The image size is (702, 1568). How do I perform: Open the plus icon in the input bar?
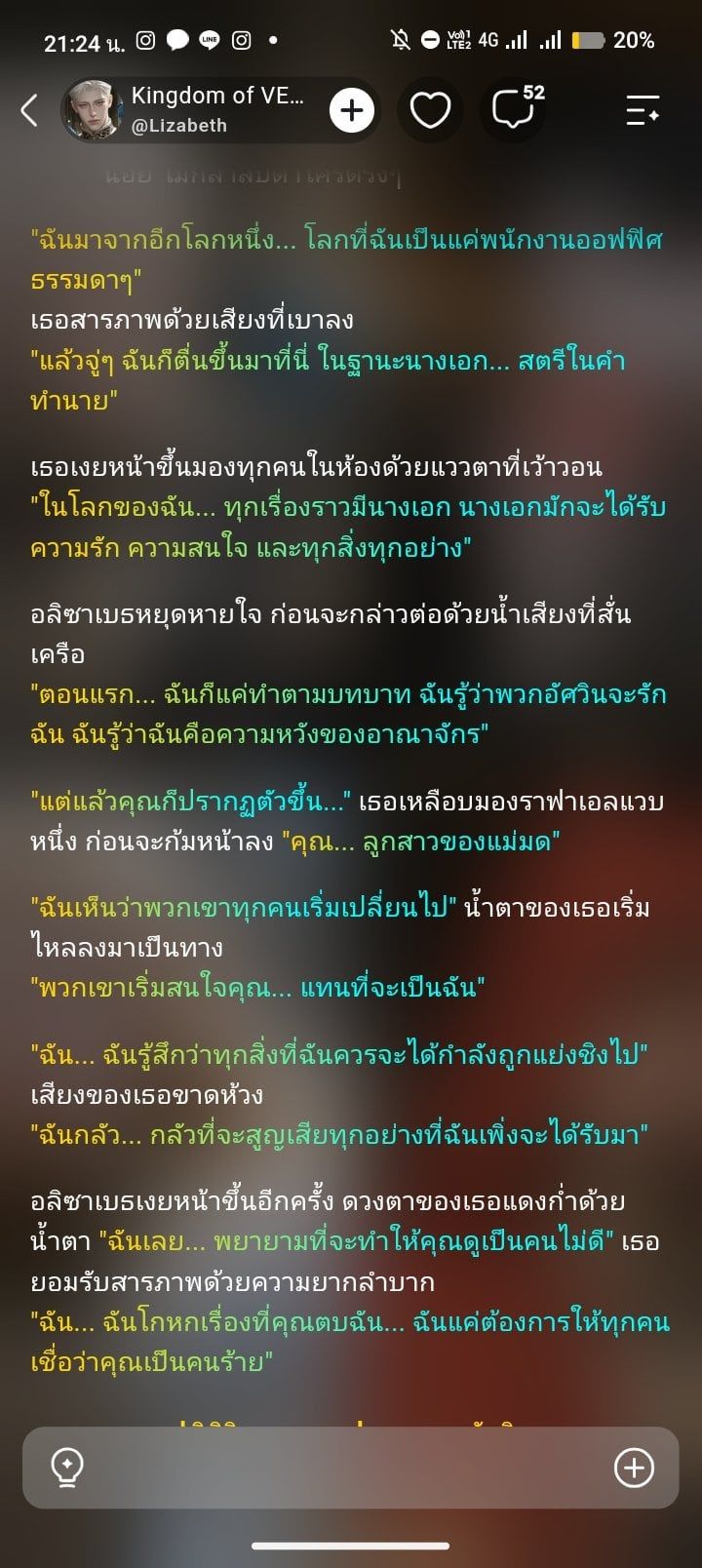point(634,1467)
